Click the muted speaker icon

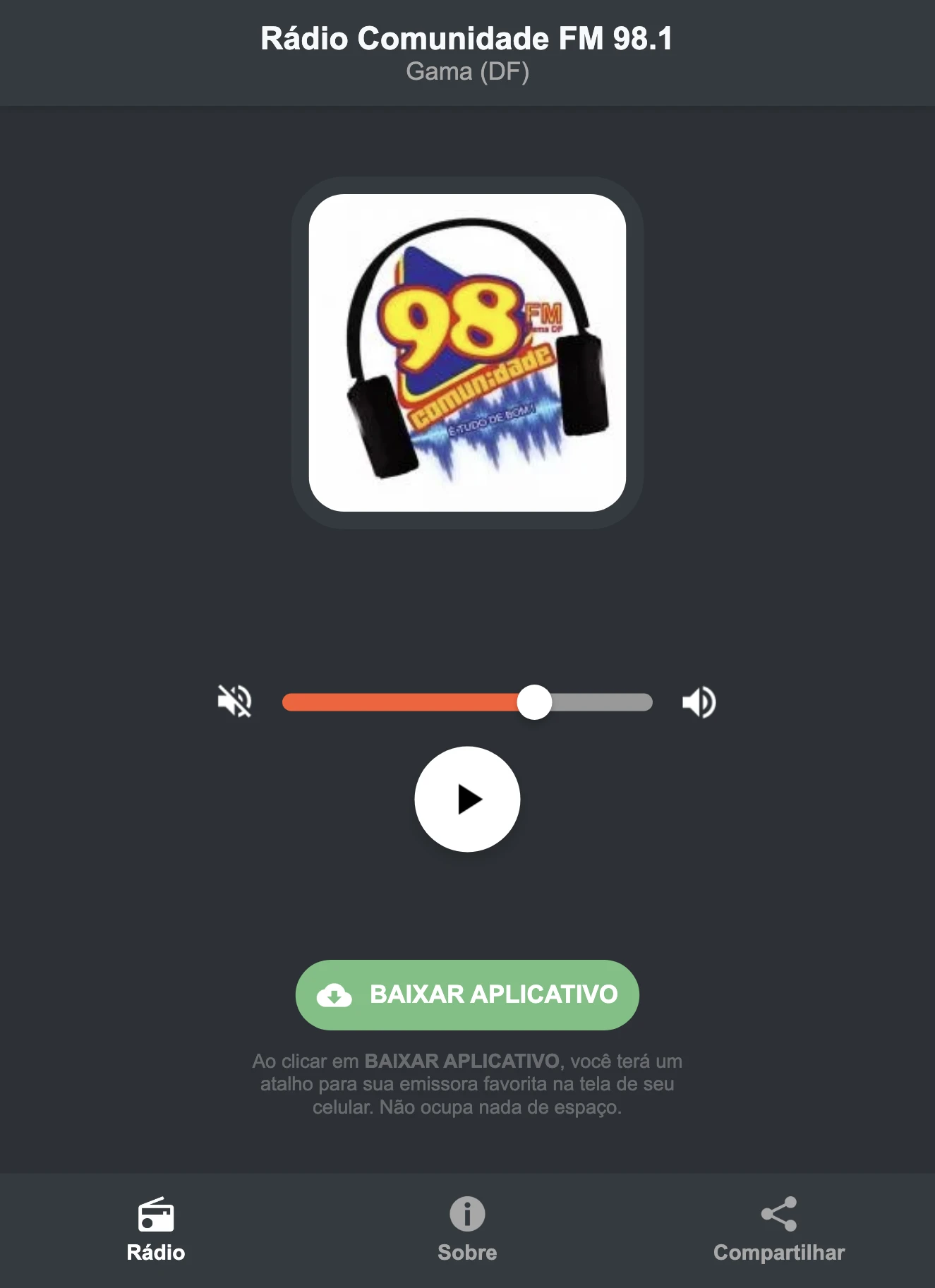[236, 701]
